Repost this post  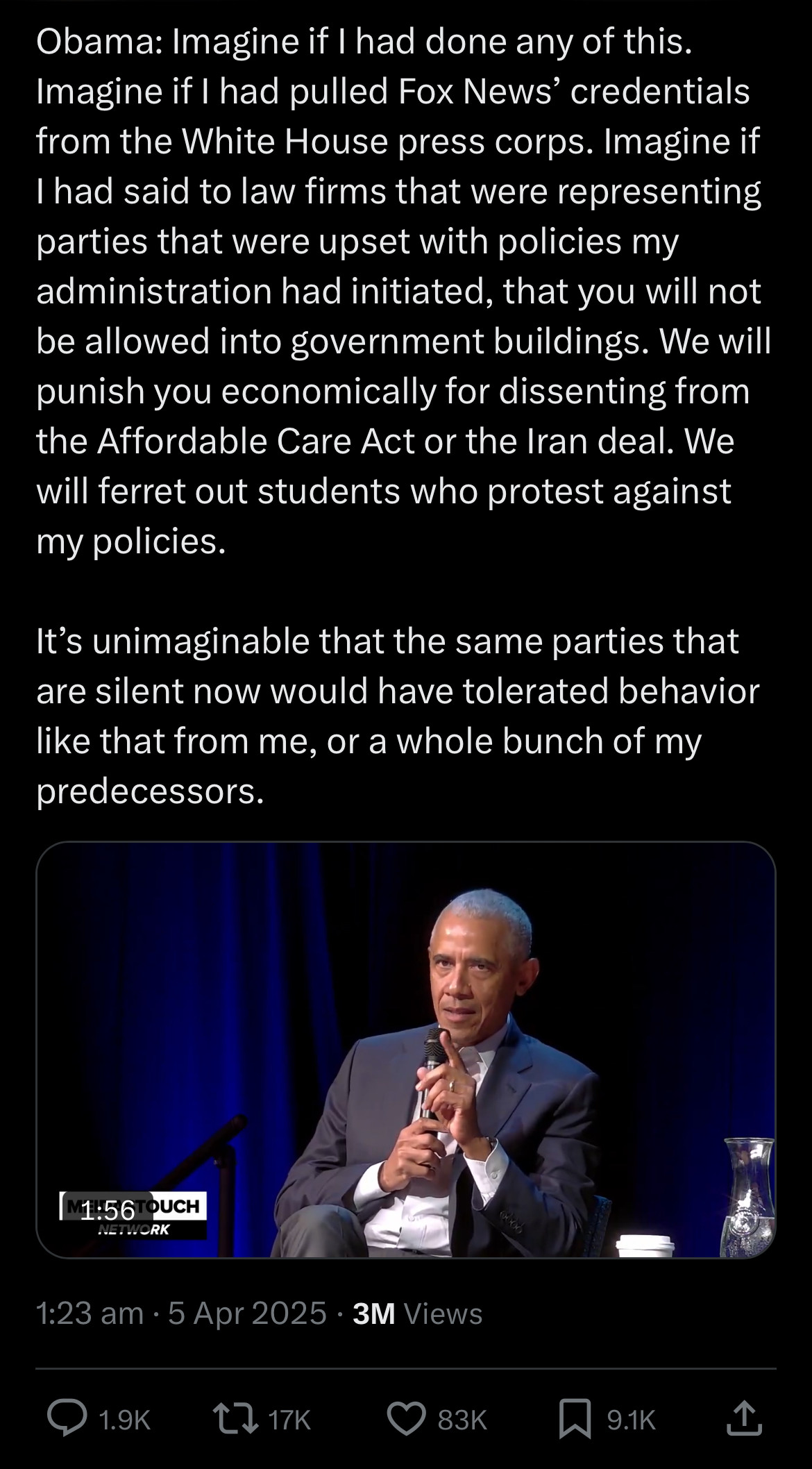(x=236, y=1420)
